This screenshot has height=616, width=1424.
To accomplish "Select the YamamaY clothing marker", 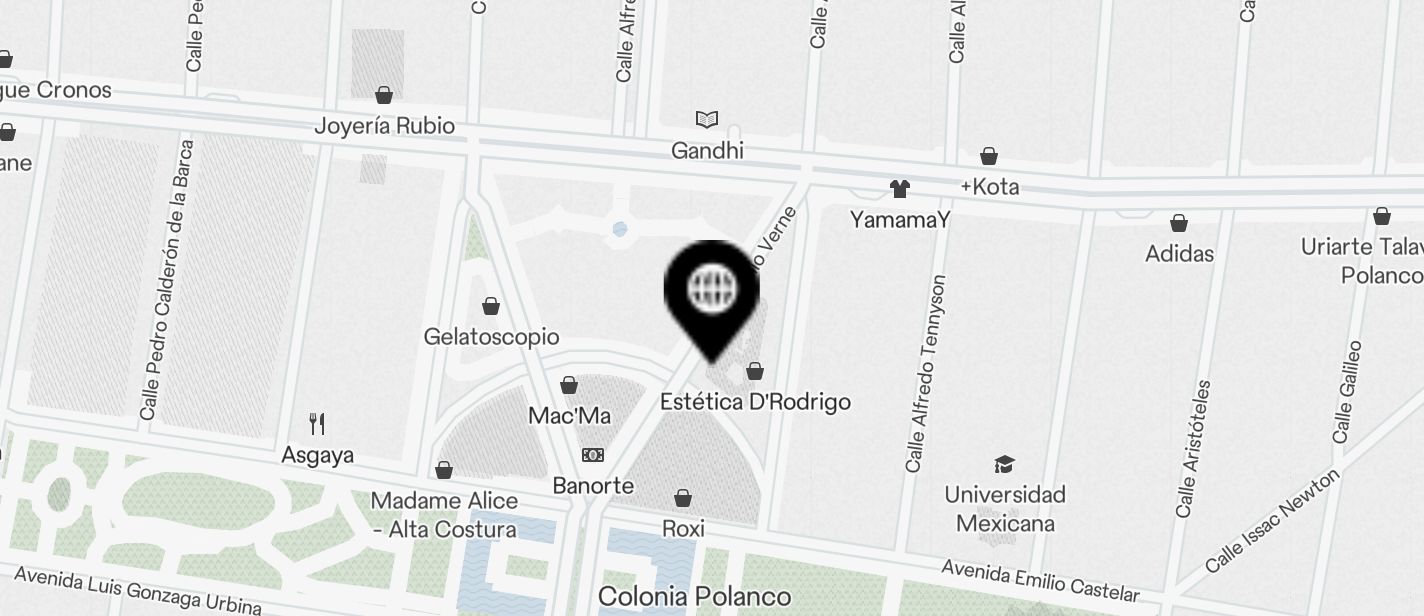I will [x=900, y=189].
